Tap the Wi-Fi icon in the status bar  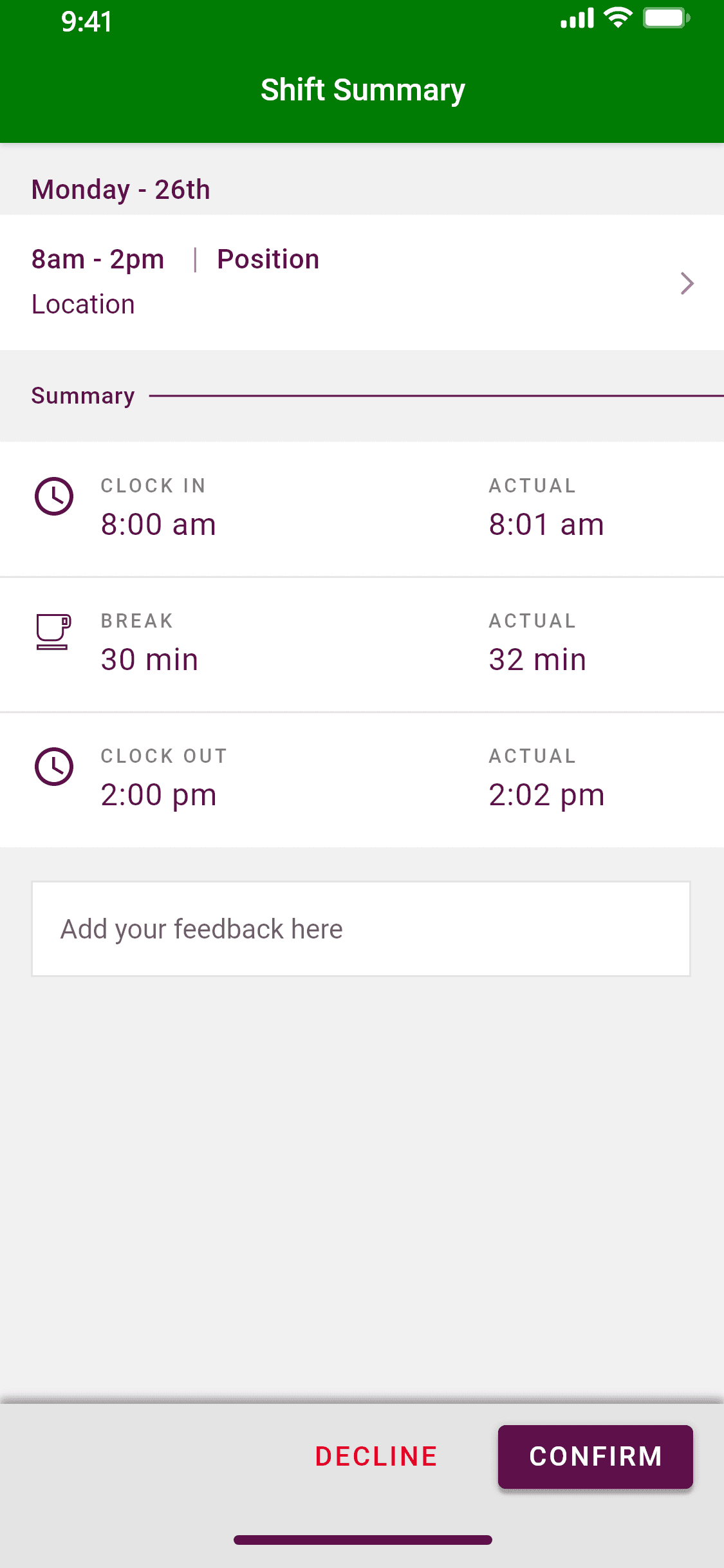[617, 19]
